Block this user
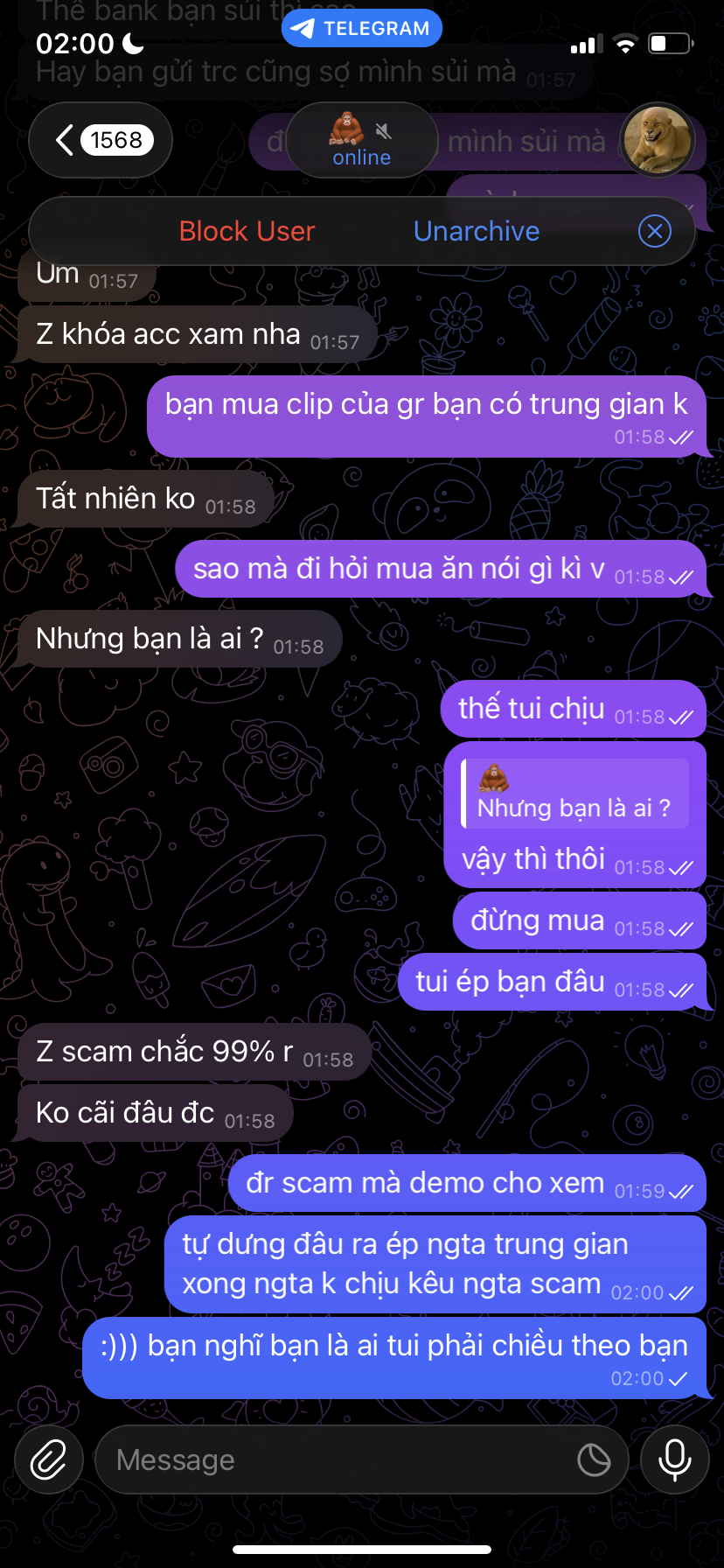 247,231
